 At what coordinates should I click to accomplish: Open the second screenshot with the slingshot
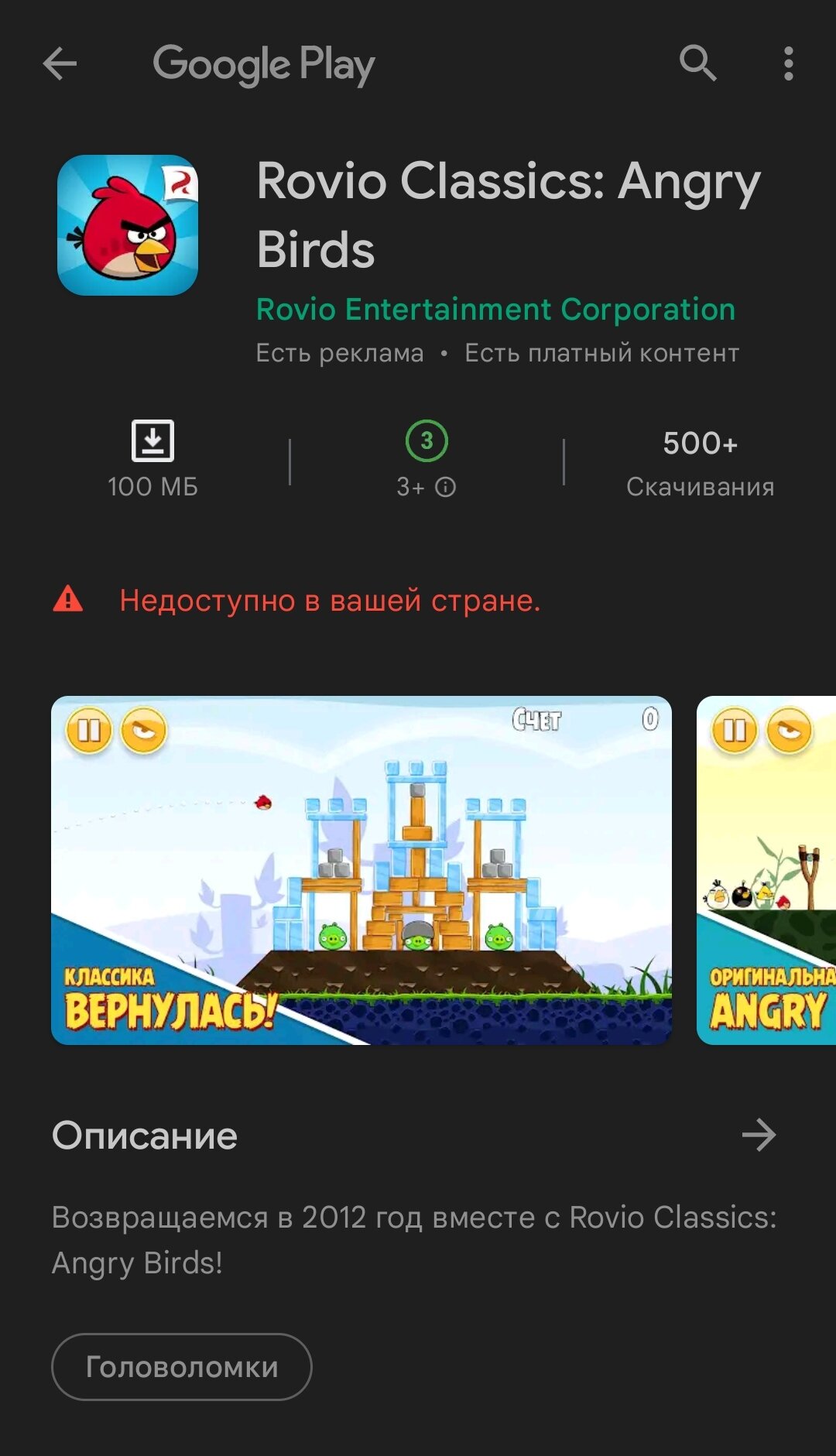pyautogui.click(x=766, y=870)
